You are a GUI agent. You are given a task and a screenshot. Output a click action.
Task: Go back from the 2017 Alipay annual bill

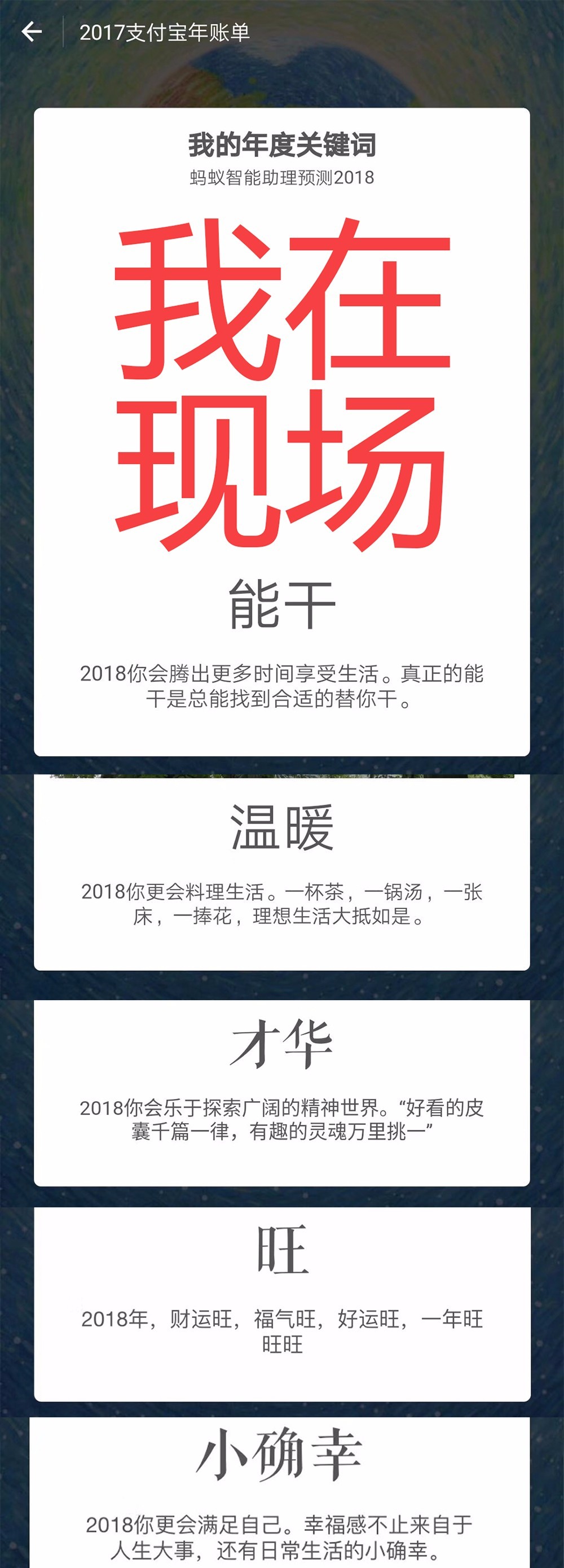32,32
